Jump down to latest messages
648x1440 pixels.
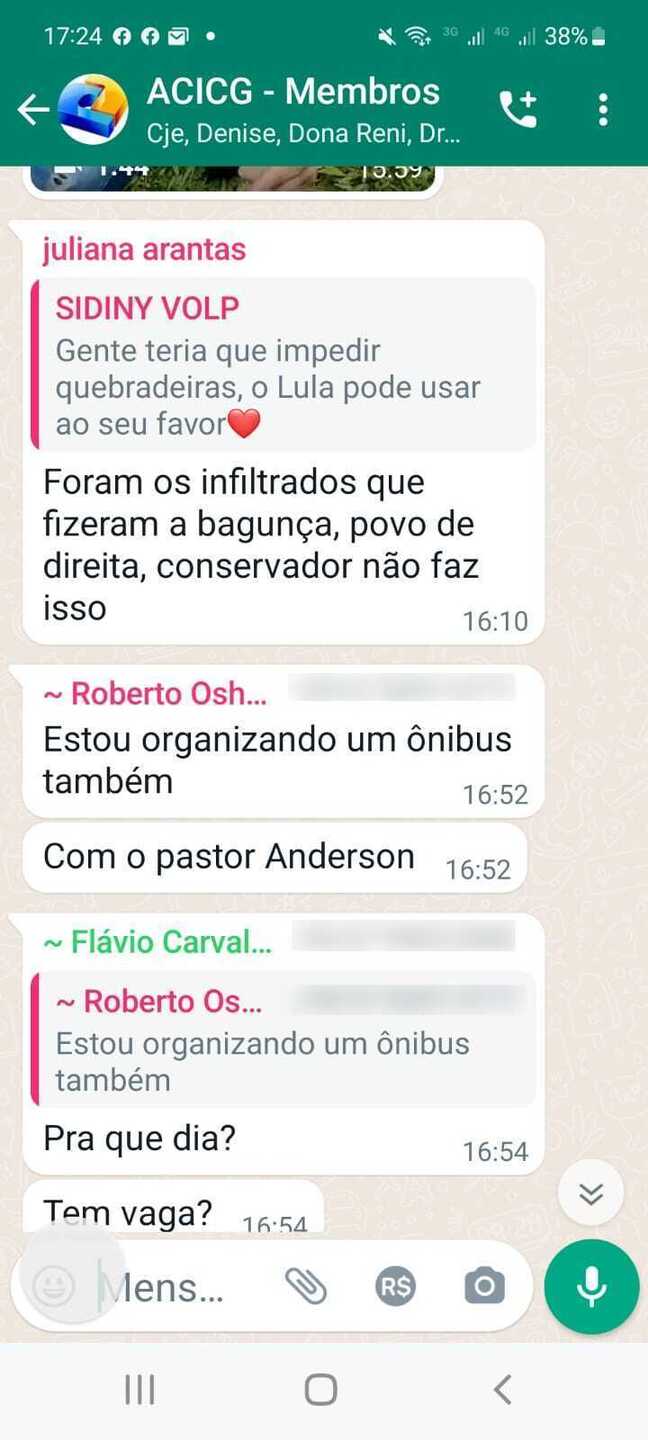[591, 1193]
